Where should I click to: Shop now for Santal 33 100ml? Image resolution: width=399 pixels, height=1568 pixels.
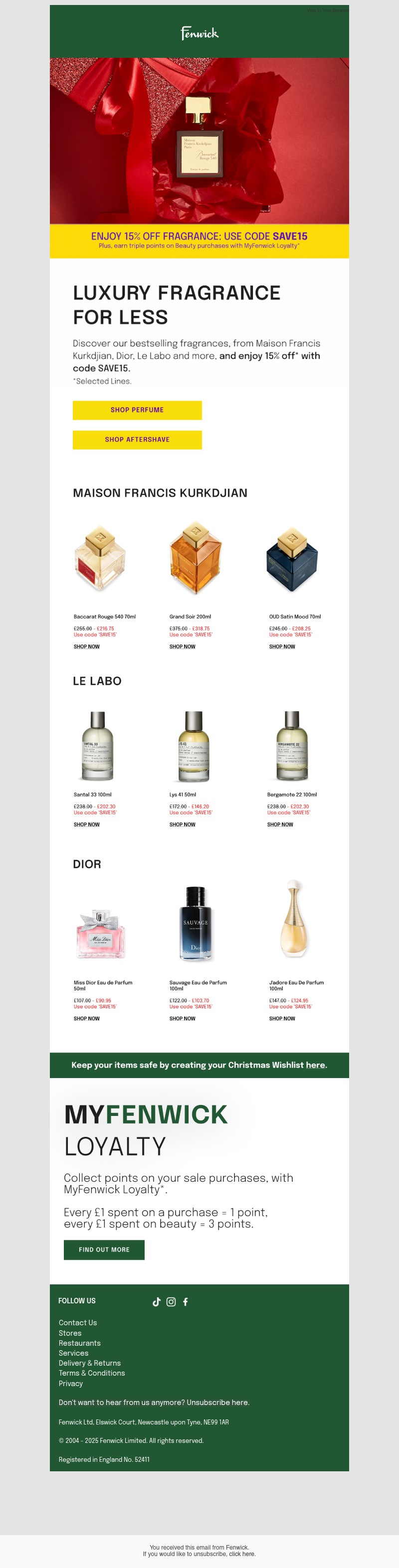click(x=86, y=824)
